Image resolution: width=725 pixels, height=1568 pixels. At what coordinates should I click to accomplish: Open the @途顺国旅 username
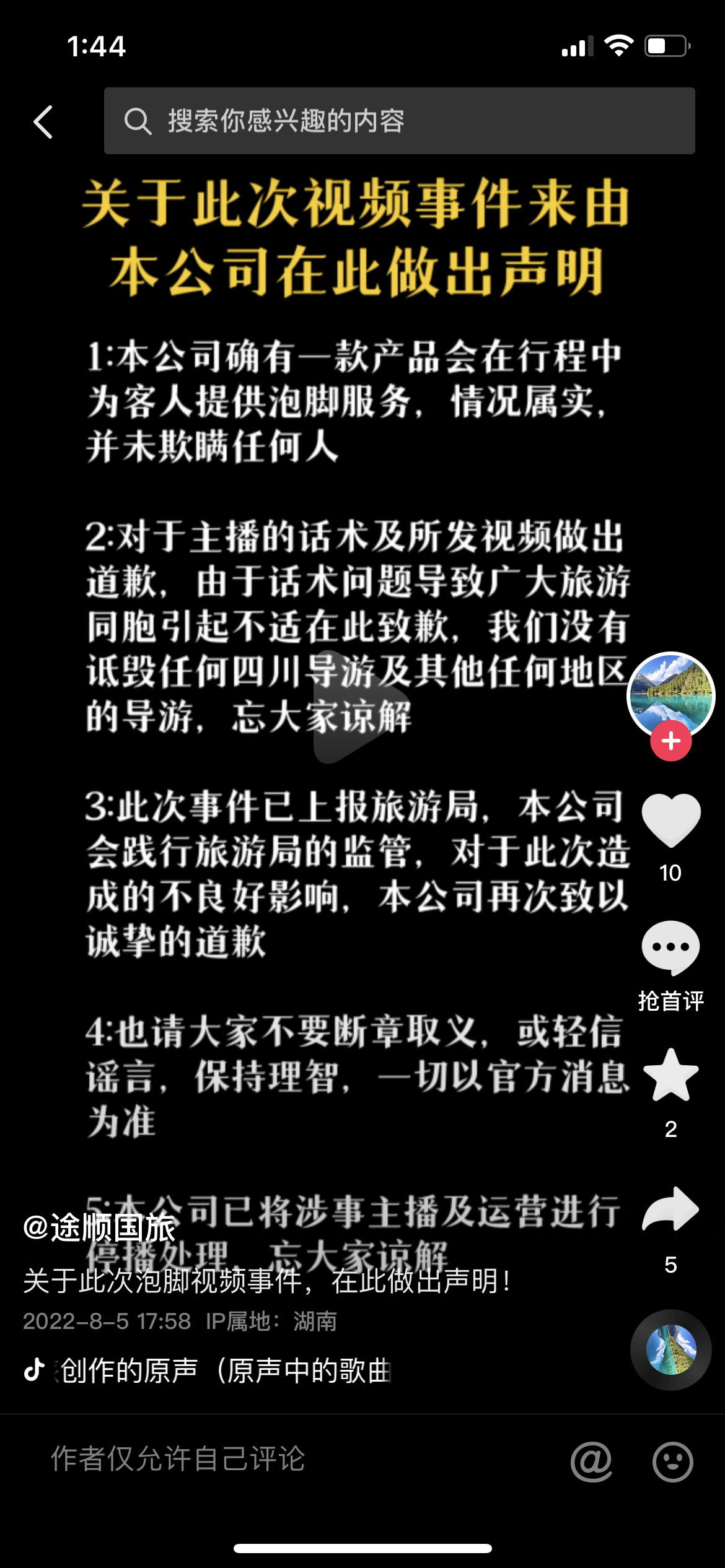[x=99, y=1227]
